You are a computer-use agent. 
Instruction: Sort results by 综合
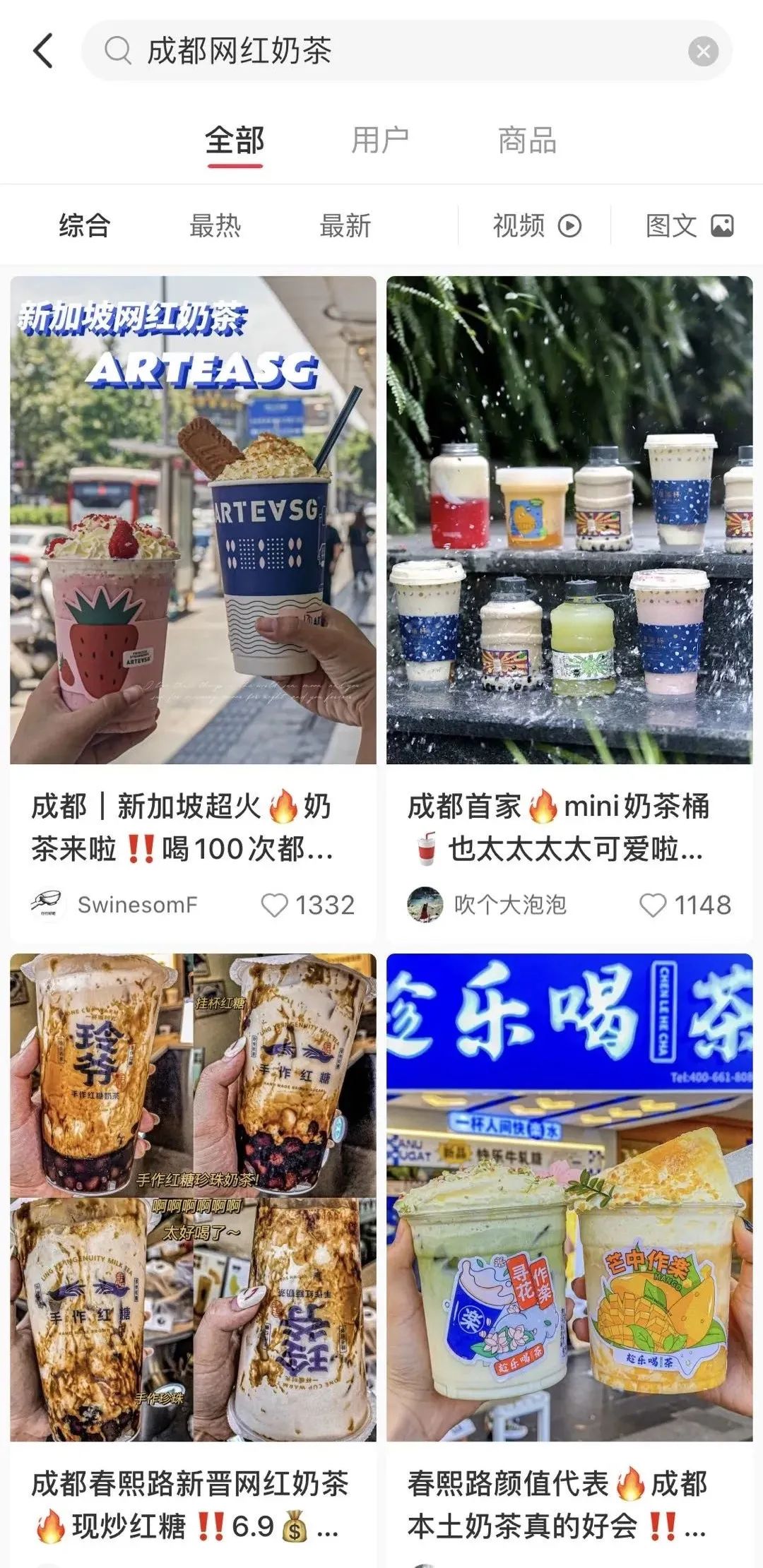tap(85, 226)
